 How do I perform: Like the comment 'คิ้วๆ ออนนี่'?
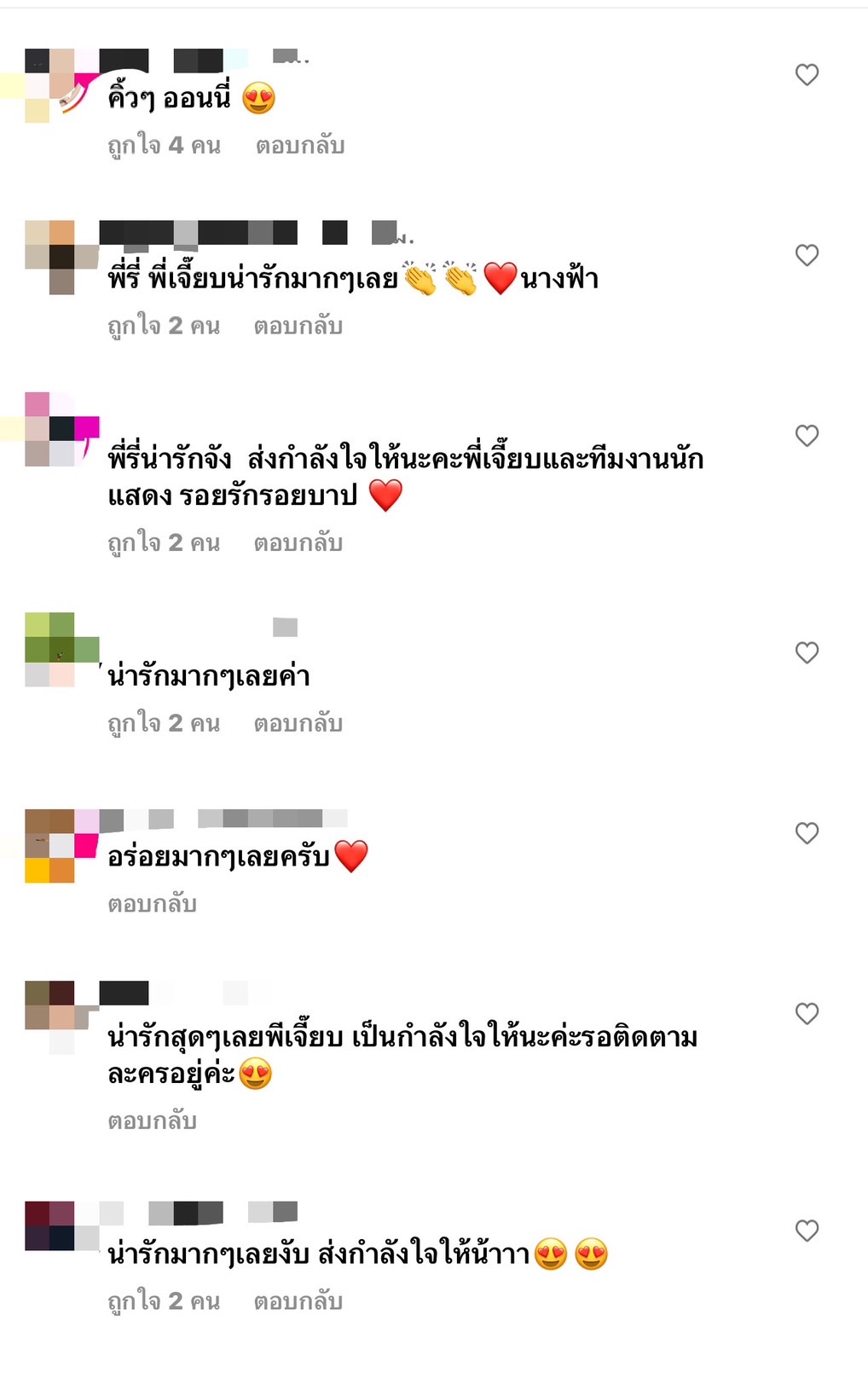coord(807,75)
